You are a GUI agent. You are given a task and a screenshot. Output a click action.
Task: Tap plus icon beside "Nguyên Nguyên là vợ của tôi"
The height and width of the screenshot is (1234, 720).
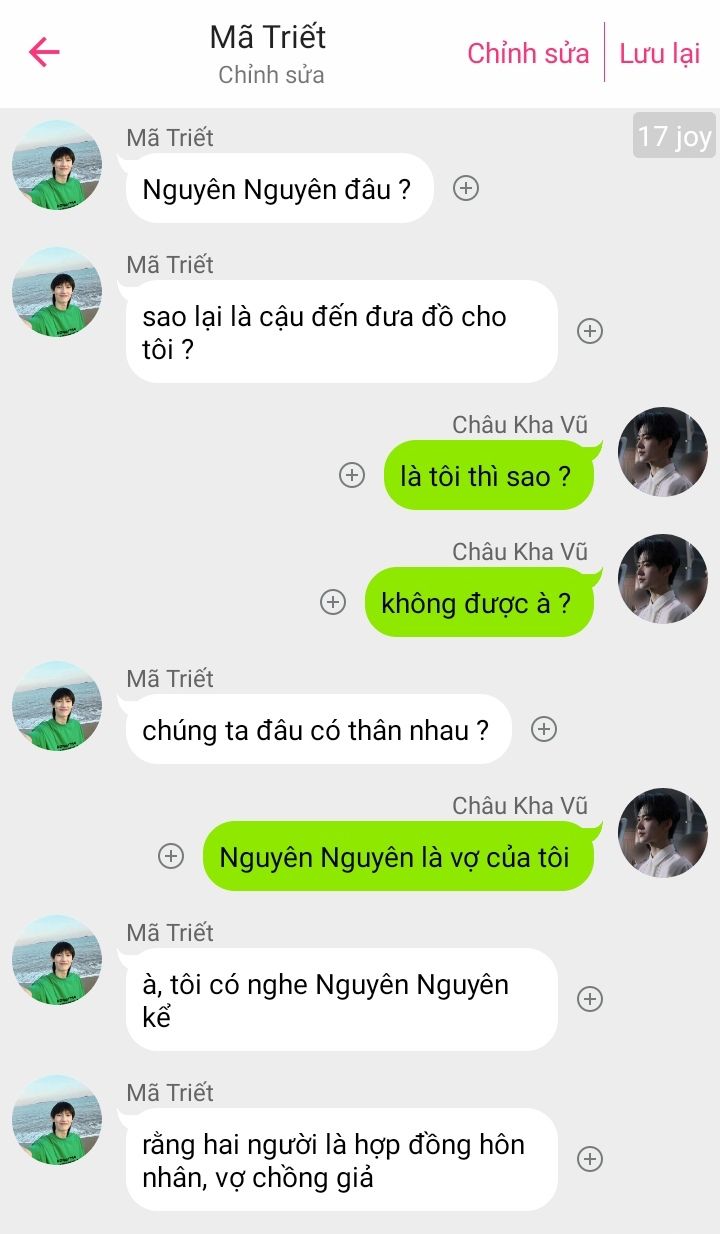point(172,856)
